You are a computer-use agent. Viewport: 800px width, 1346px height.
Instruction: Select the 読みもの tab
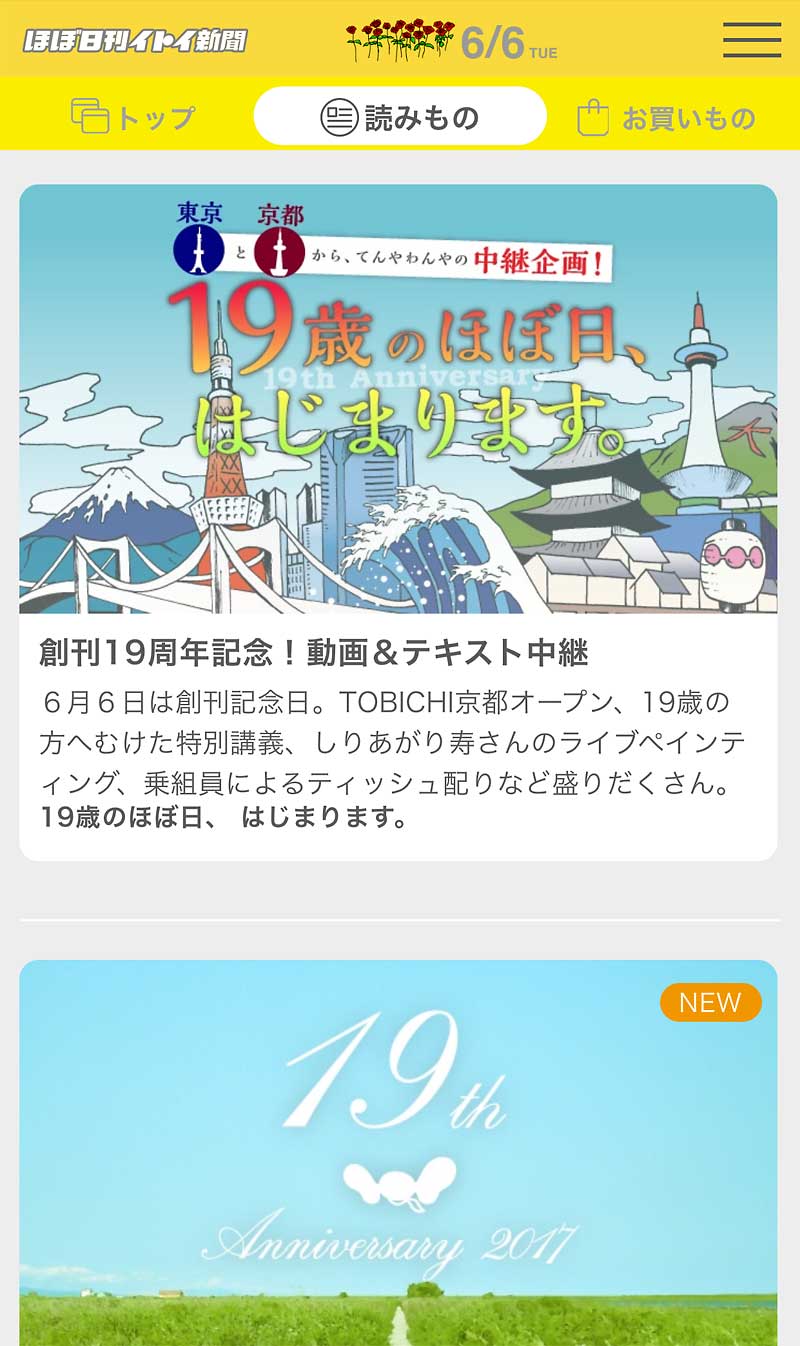(x=400, y=118)
